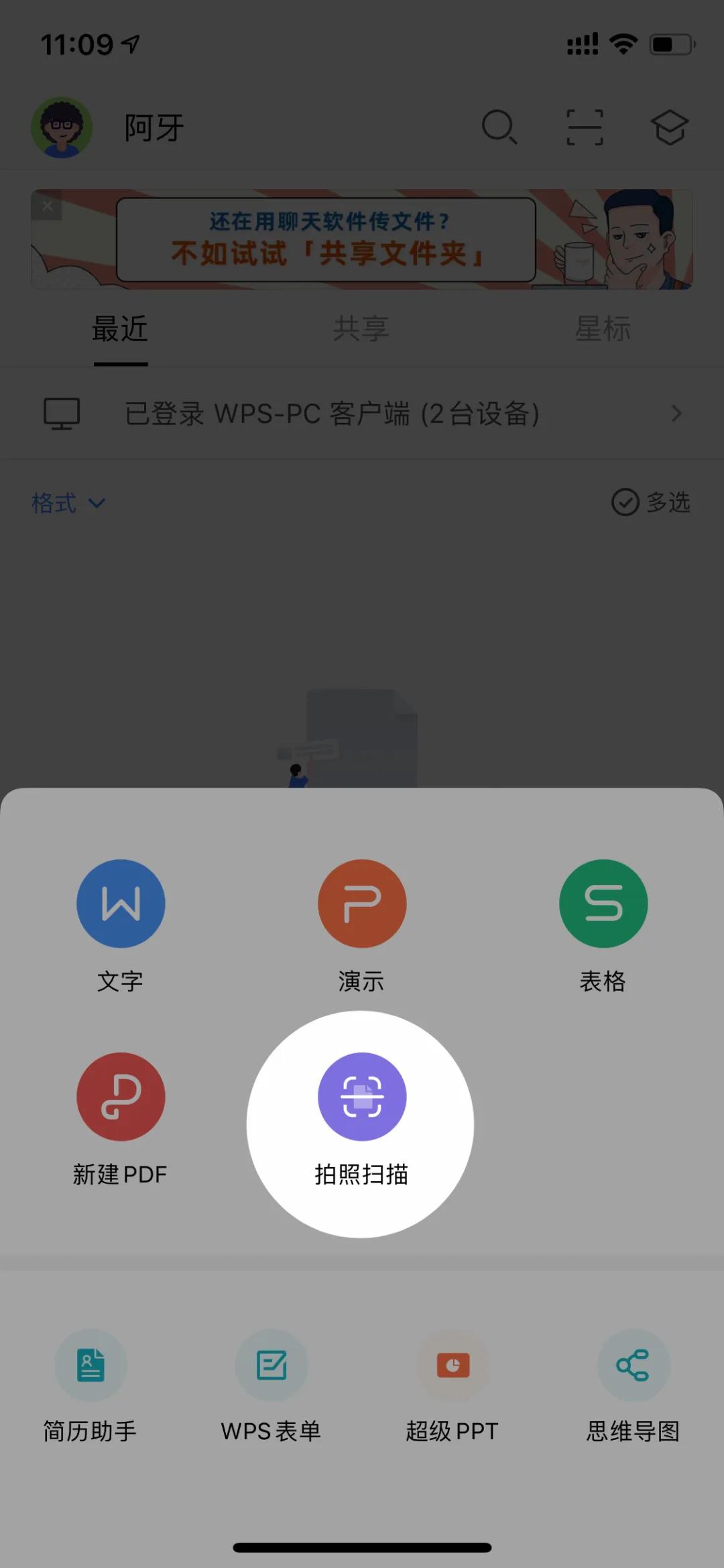Open the QR code scanner in the top bar
Image resolution: width=724 pixels, height=1568 pixels.
pyautogui.click(x=585, y=127)
